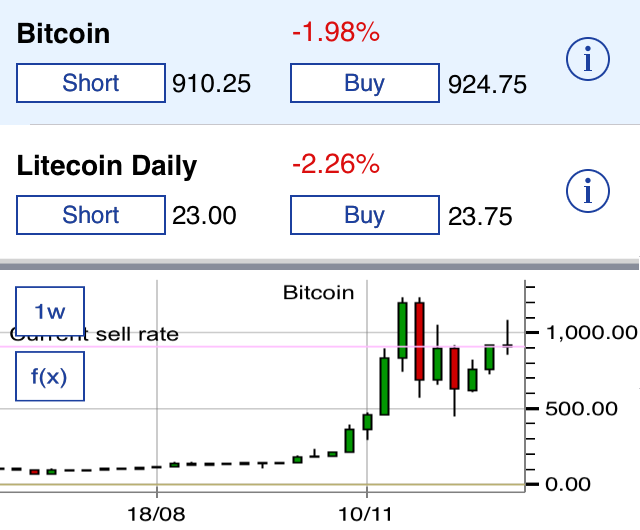View Litecoin Daily info details
The height and width of the screenshot is (530, 640).
[x=587, y=189]
